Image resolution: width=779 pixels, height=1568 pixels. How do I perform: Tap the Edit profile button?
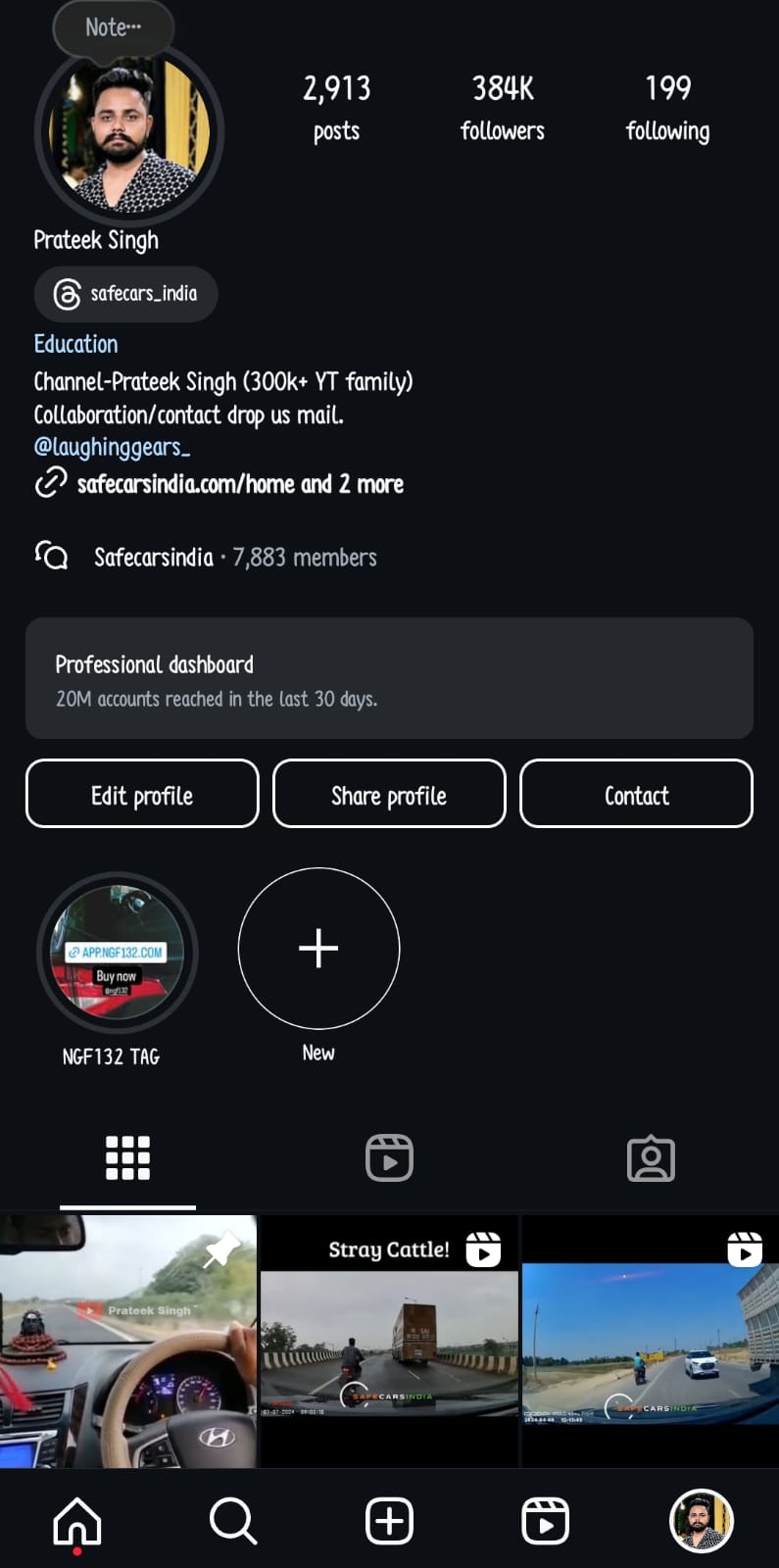(x=142, y=794)
